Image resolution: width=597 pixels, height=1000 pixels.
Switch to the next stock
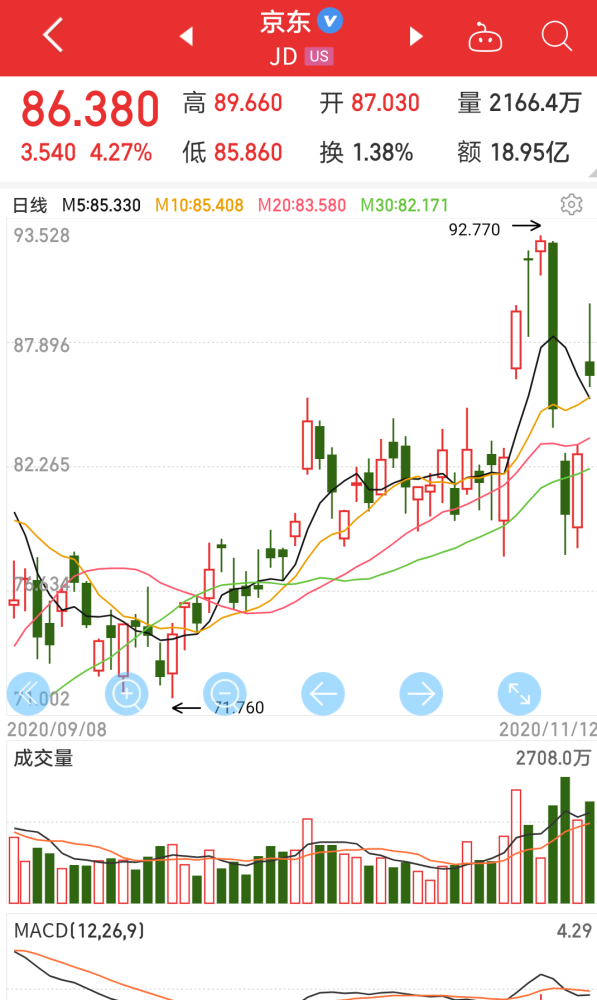point(416,36)
